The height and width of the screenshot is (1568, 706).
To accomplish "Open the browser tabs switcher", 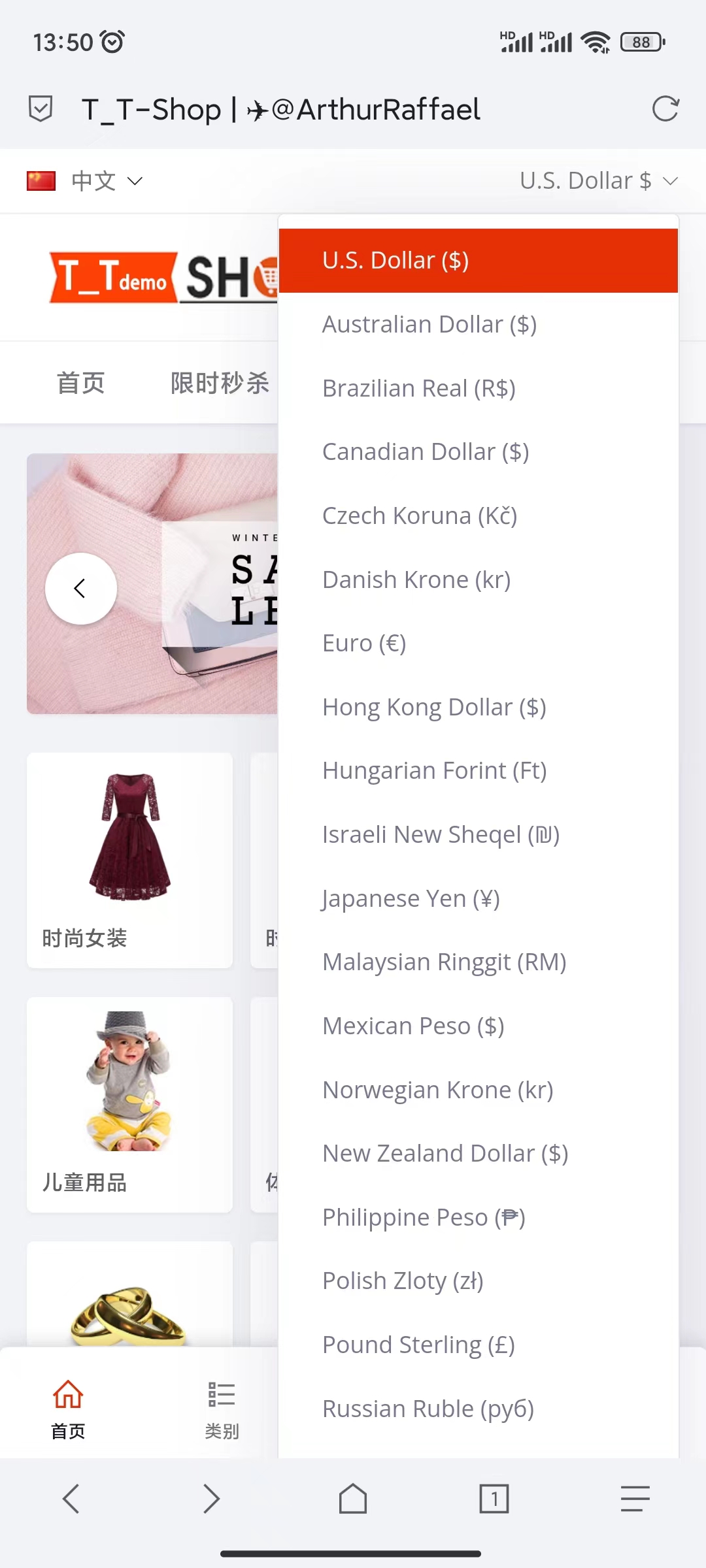I will click(494, 1498).
